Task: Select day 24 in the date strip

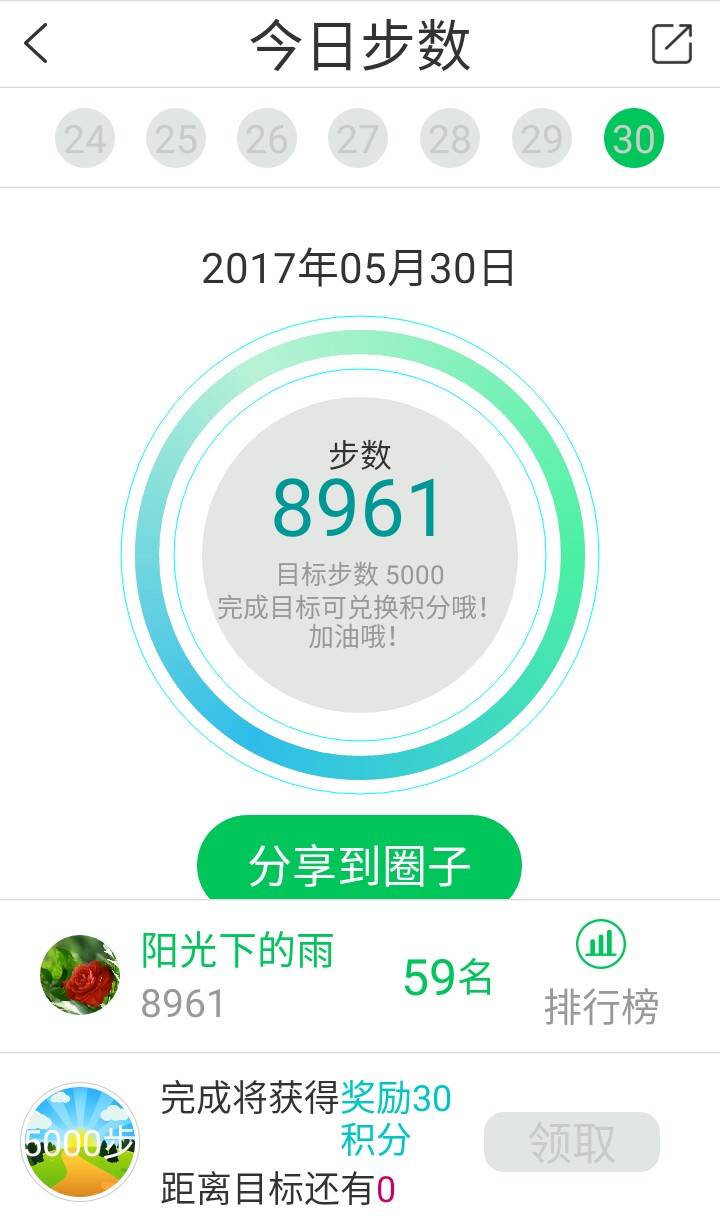Action: coord(85,139)
